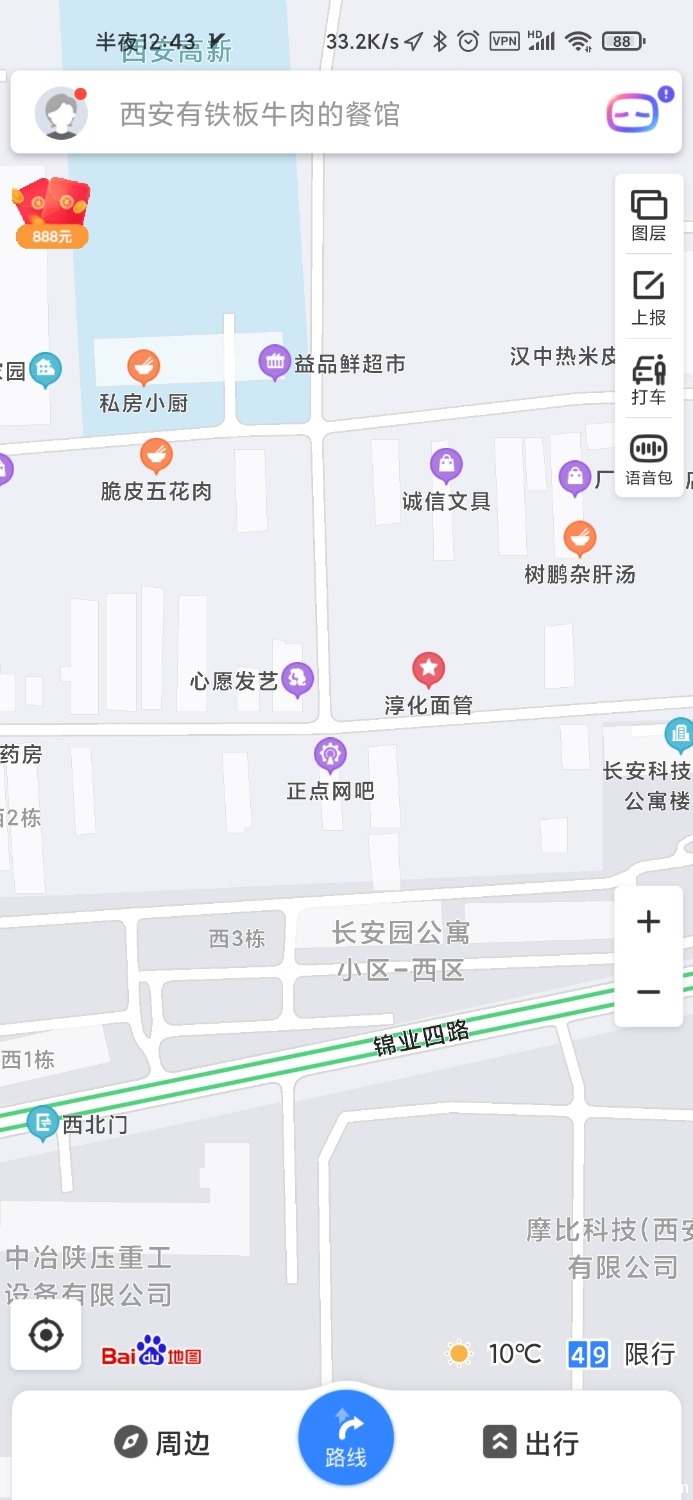Open the 语音包 voice pack option
The height and width of the screenshot is (1500, 693).
pos(648,460)
